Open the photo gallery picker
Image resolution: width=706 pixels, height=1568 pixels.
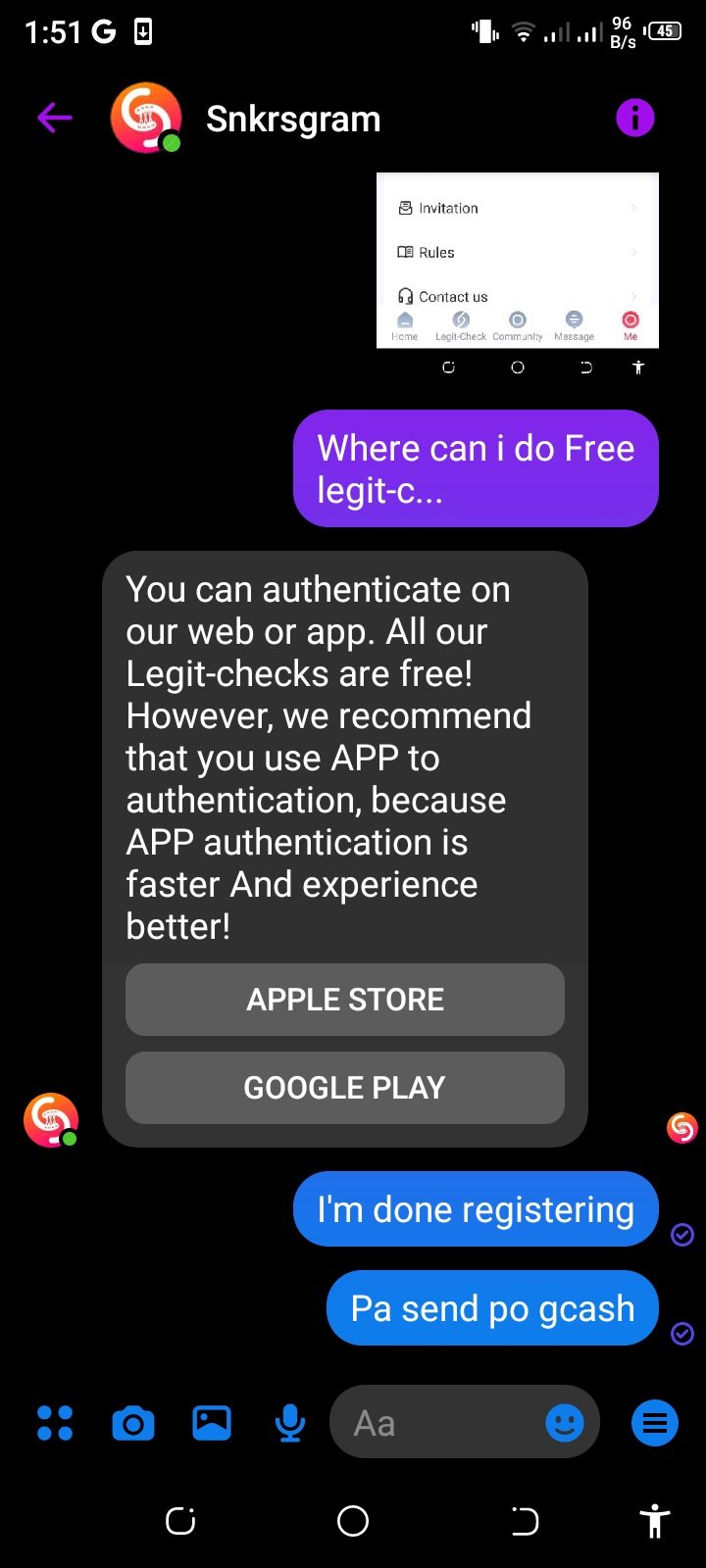(x=212, y=1423)
